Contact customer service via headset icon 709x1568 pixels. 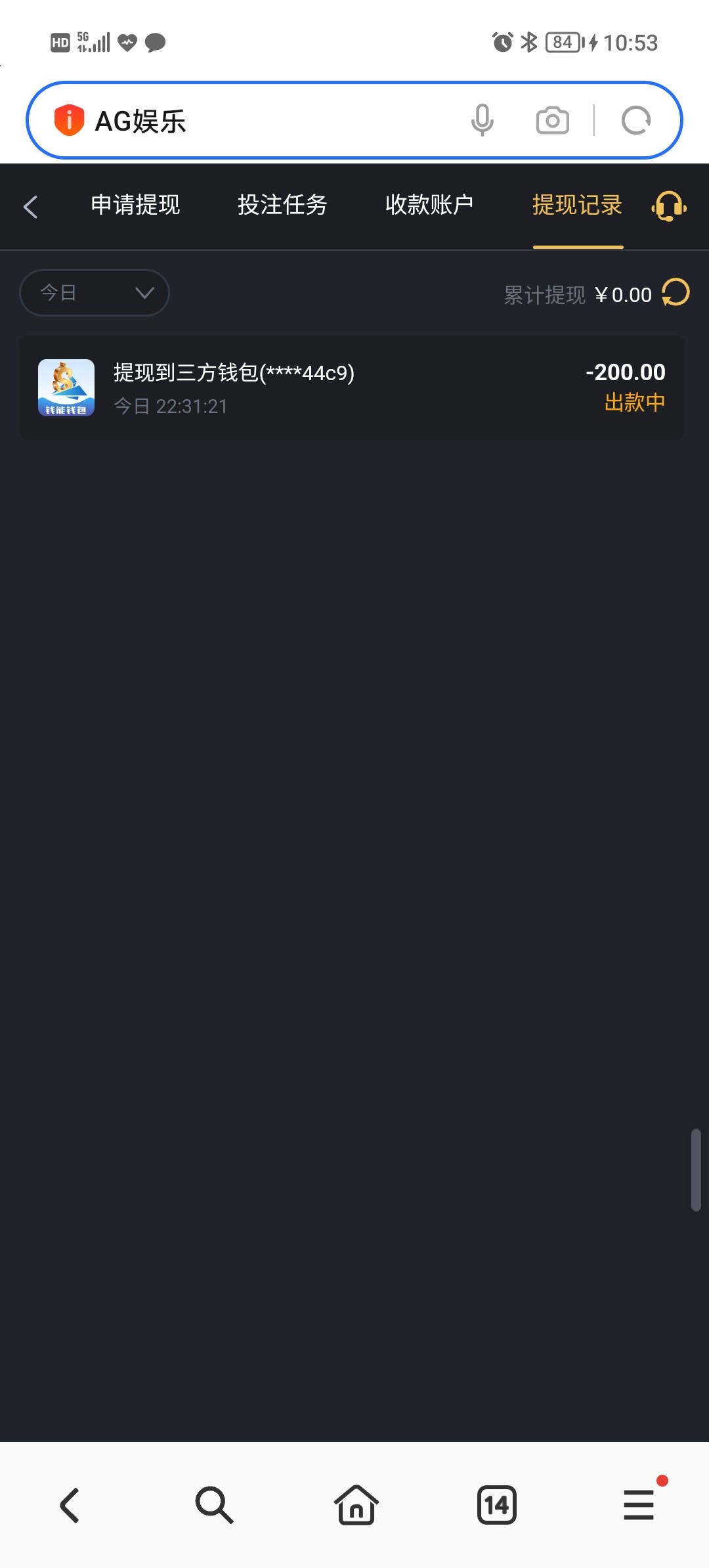point(669,206)
